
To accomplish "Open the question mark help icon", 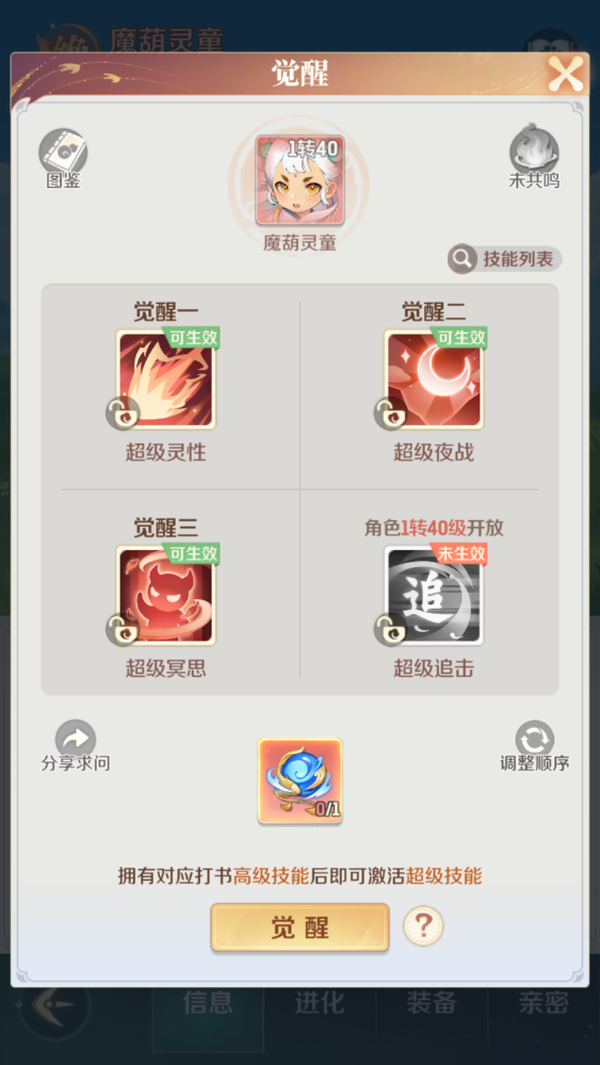I will click(423, 927).
